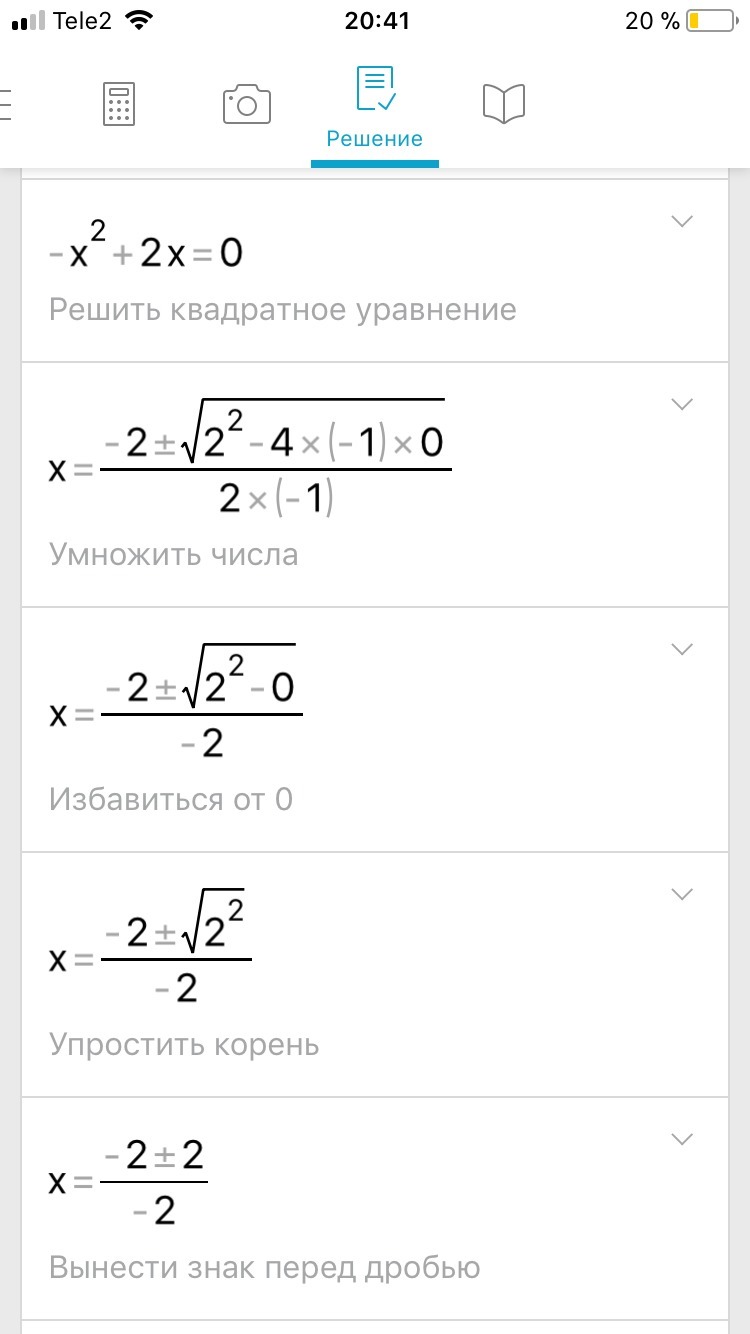
Task: Expand the Решить квадратное уравнение step
Action: coord(682,221)
